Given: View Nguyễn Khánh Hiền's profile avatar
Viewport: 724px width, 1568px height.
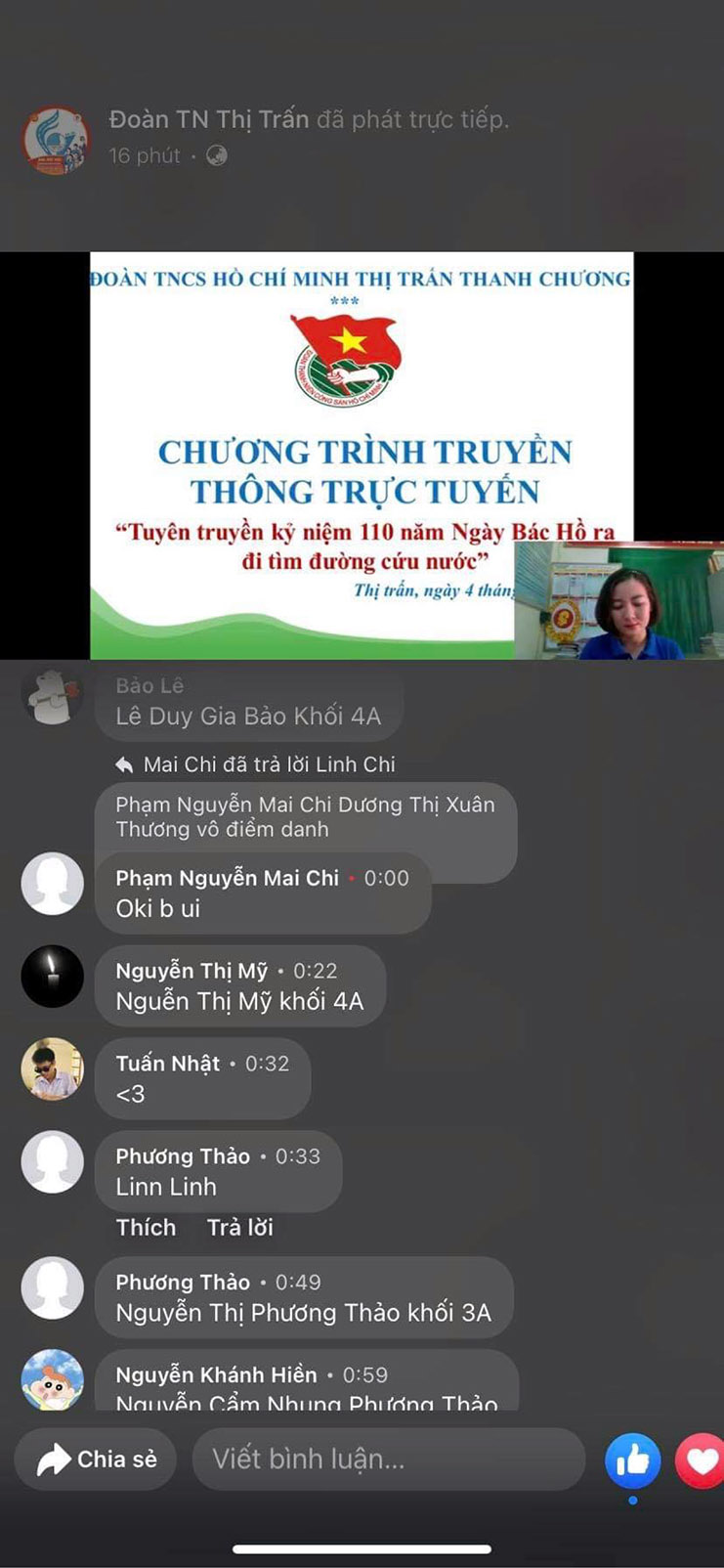Looking at the screenshot, I should pyautogui.click(x=53, y=1379).
